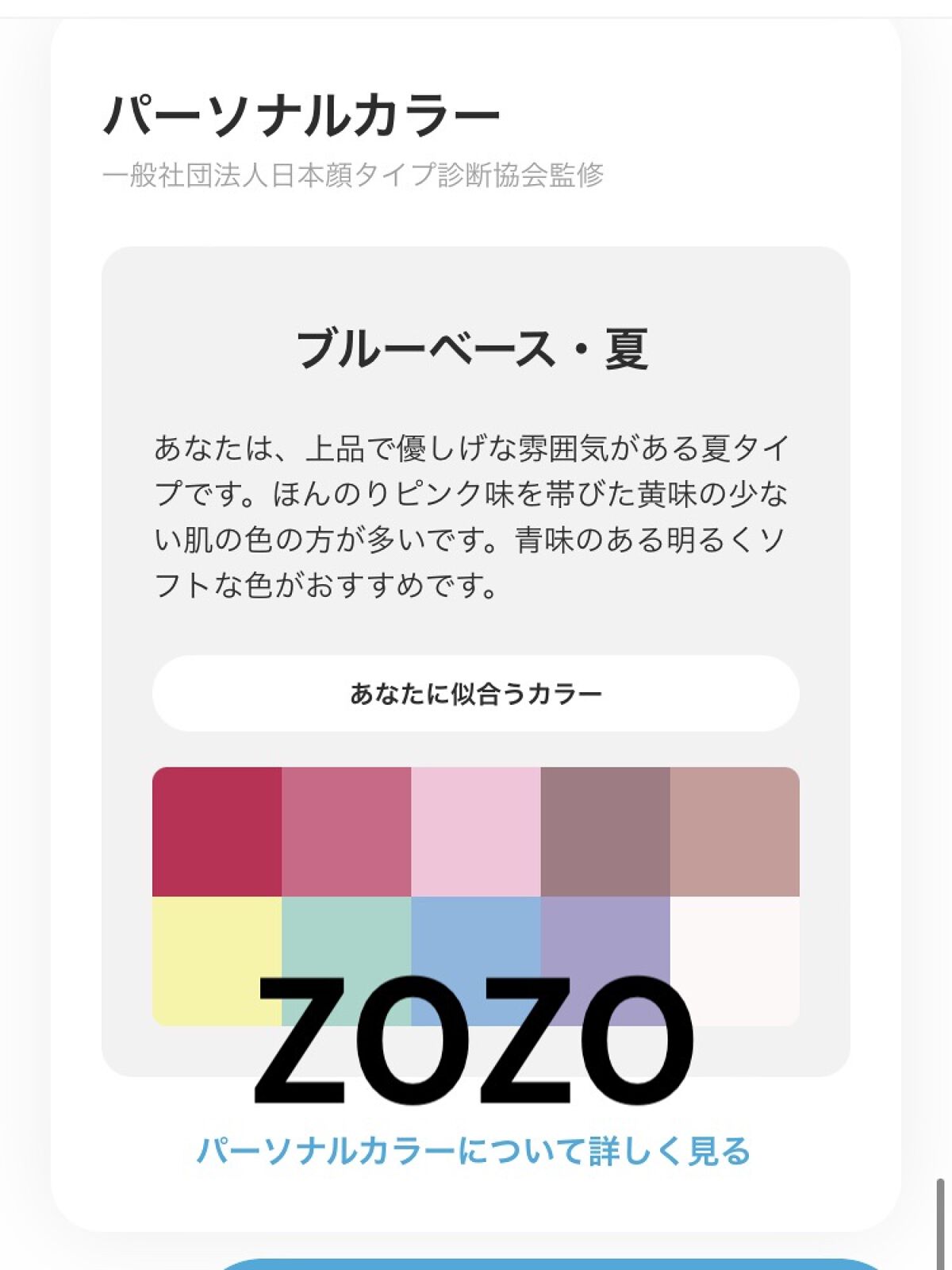
Task: Click the あなたに似合うカラー label button
Action: coord(476,692)
